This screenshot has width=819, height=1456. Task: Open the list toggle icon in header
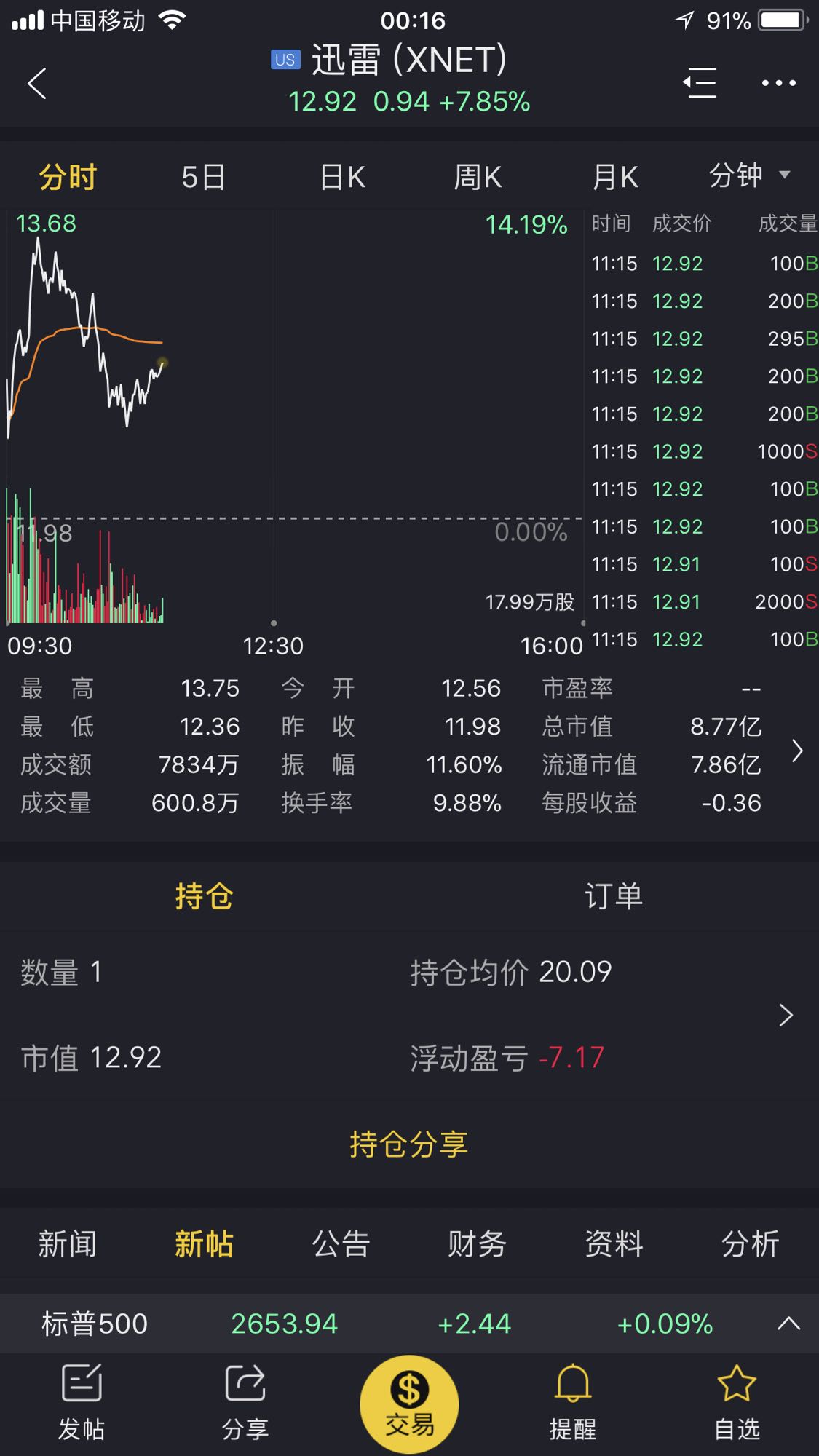coord(700,82)
